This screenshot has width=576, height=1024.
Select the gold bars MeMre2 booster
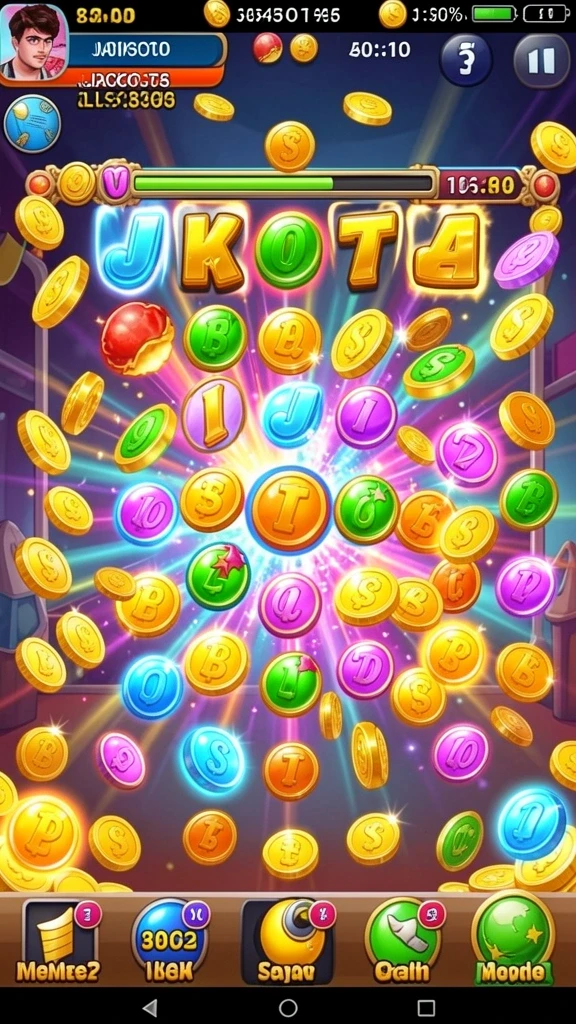[x=58, y=942]
